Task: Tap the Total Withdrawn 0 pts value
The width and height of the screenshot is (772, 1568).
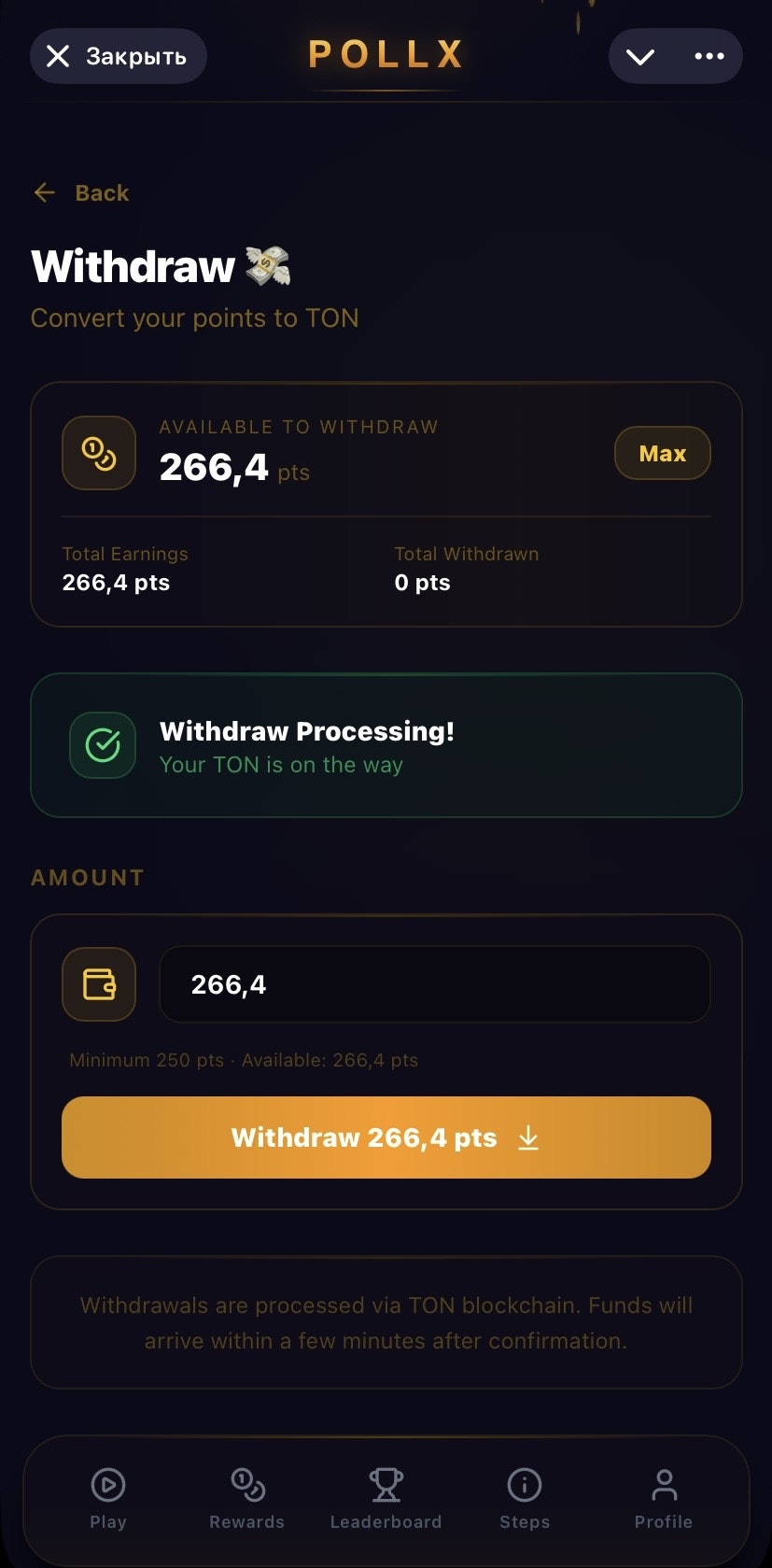Action: pos(422,582)
